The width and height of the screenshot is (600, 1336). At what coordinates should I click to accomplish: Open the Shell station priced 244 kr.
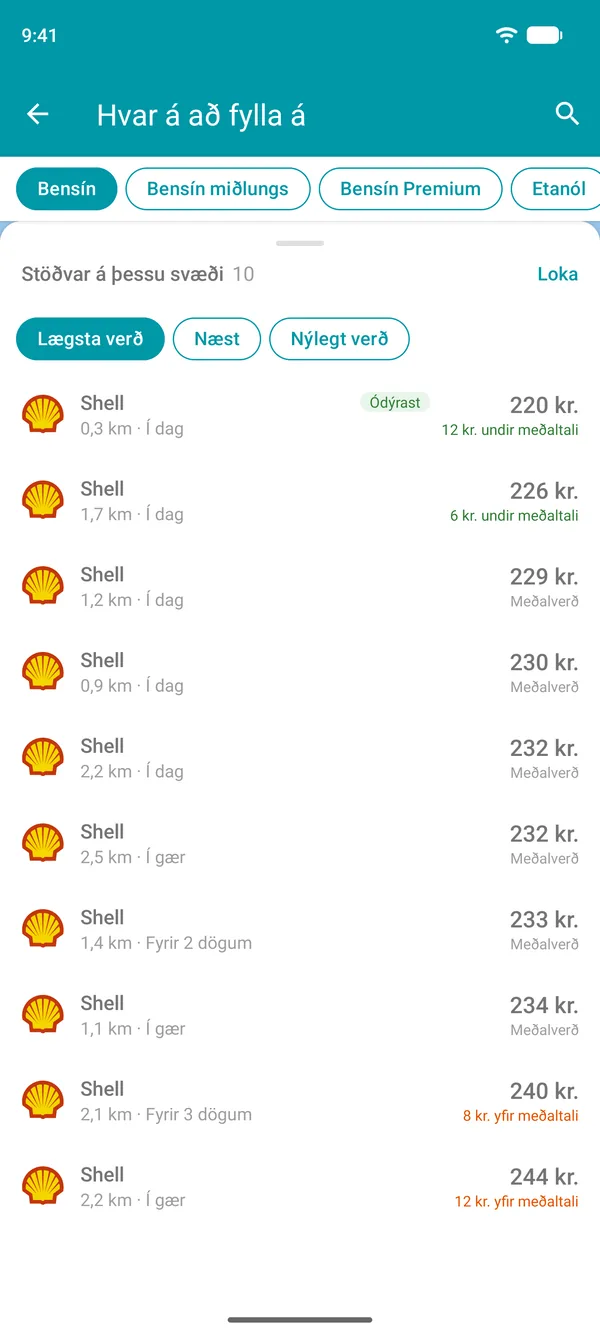coord(300,1187)
